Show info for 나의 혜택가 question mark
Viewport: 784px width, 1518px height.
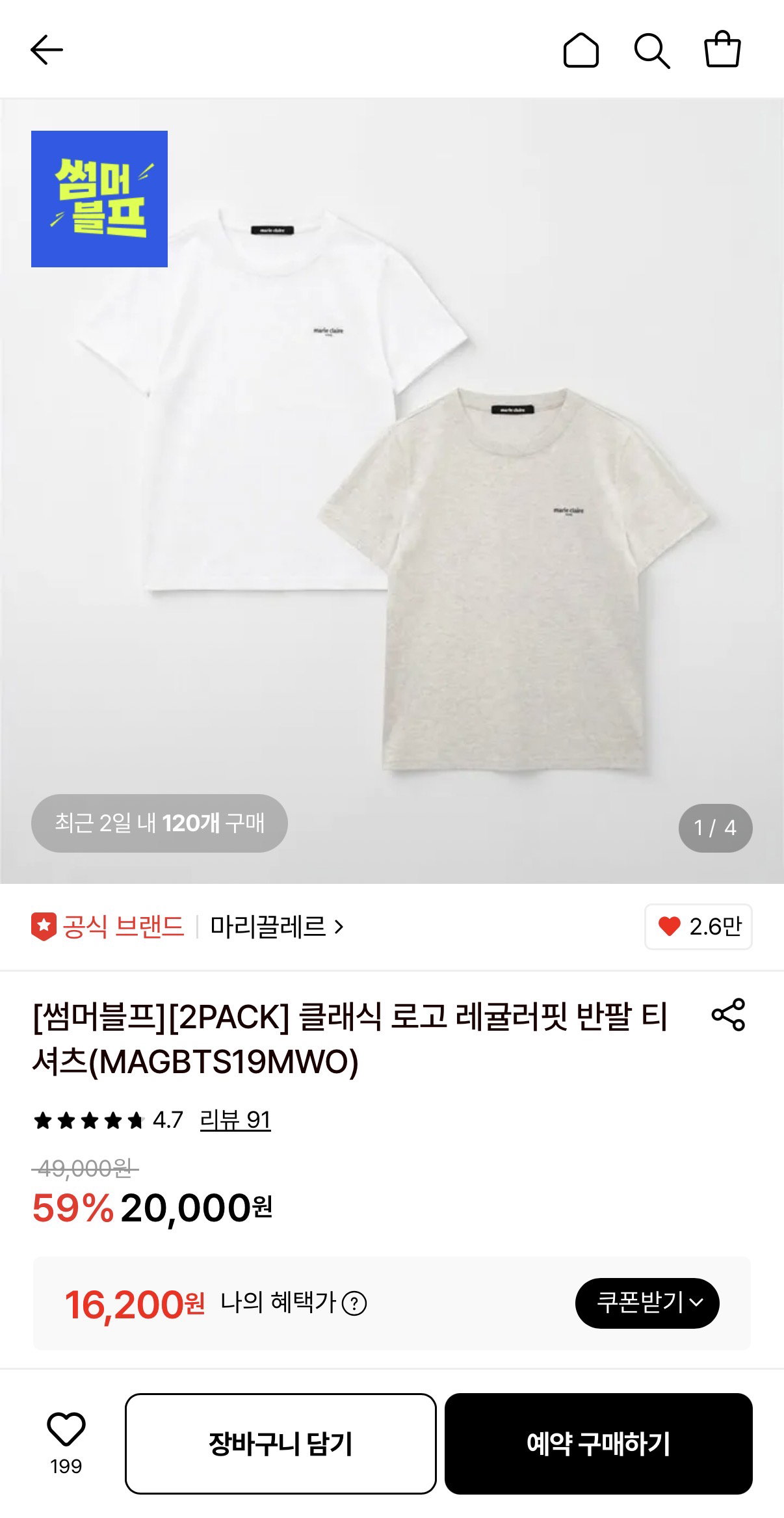click(x=354, y=1303)
